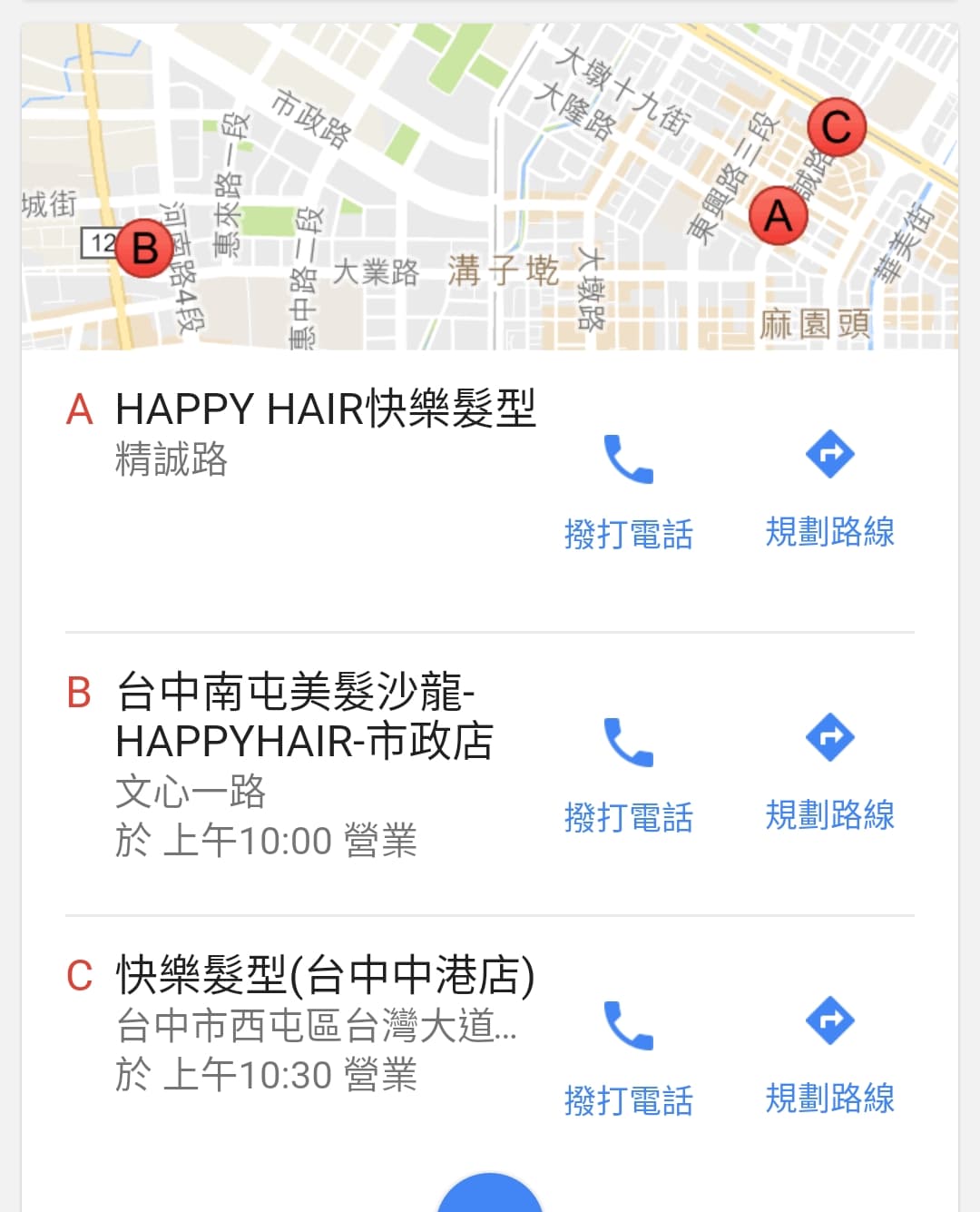Call HAPPY HAIR快樂髮型 on 精誠路

coord(628,492)
